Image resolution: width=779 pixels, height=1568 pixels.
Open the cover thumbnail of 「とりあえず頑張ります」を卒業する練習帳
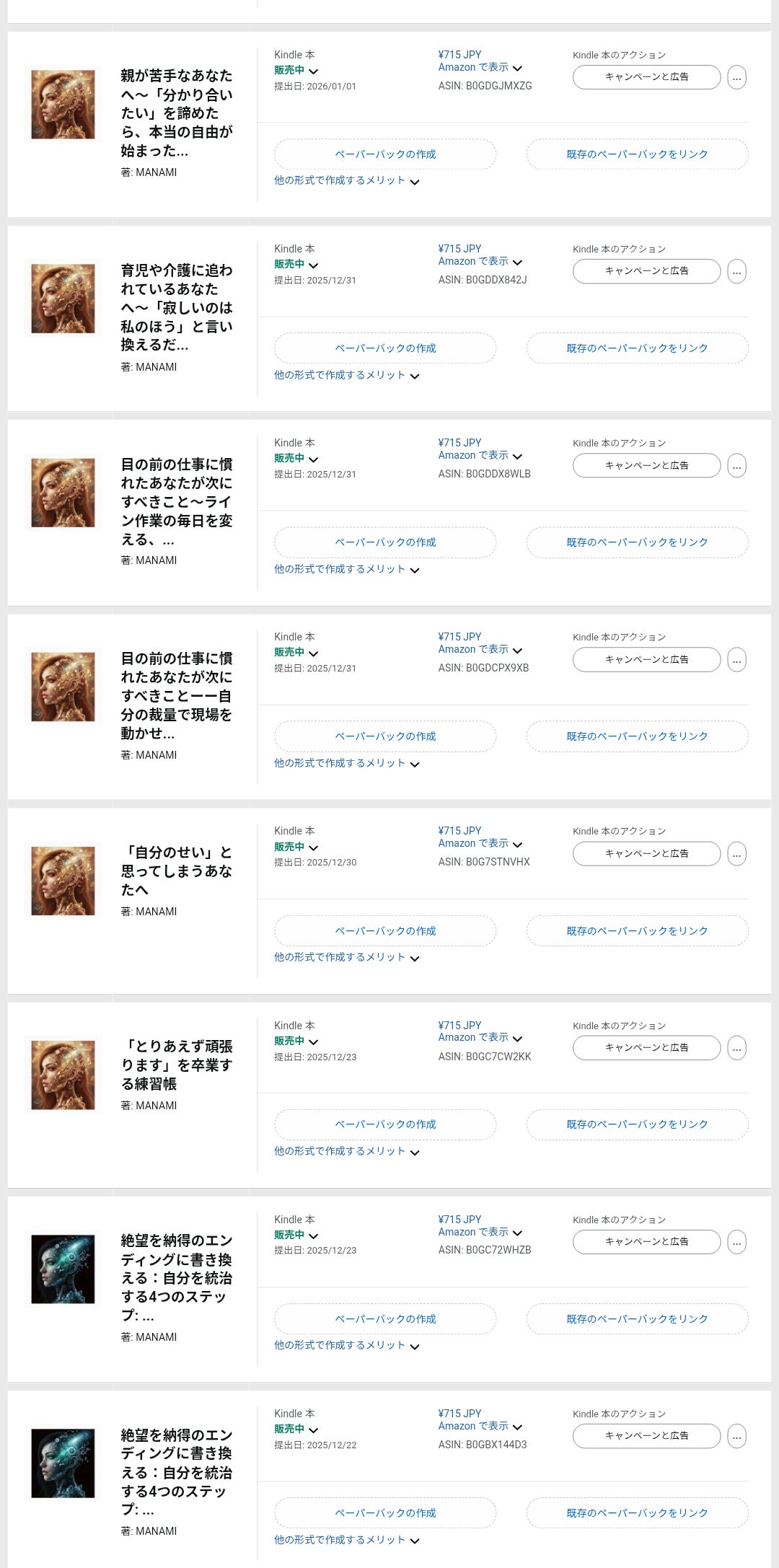tap(63, 1075)
